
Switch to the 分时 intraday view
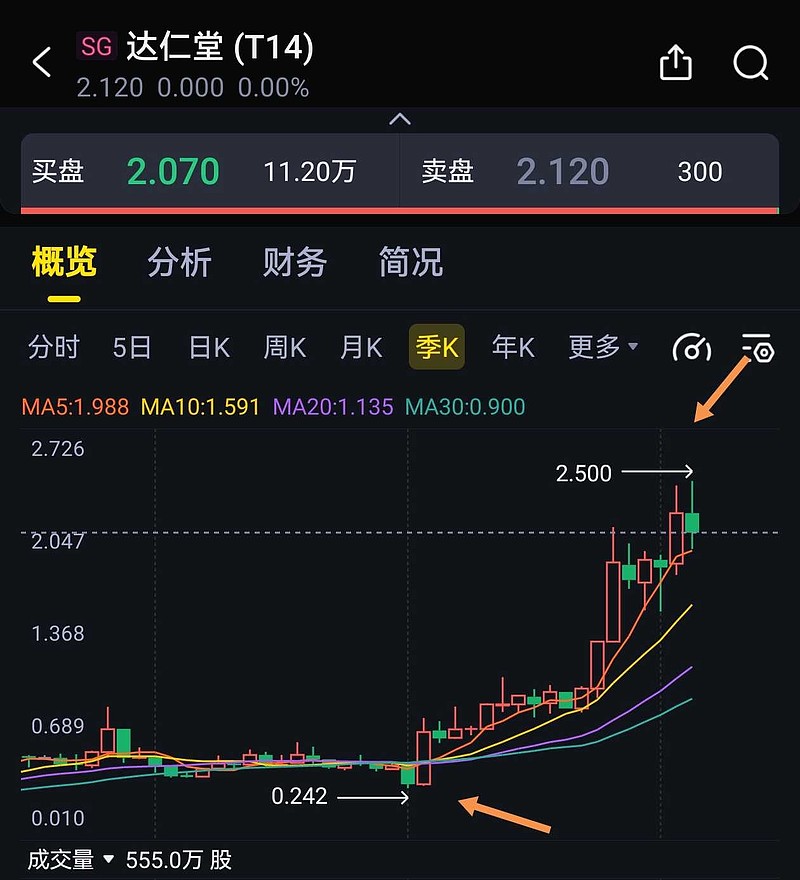pos(54,347)
